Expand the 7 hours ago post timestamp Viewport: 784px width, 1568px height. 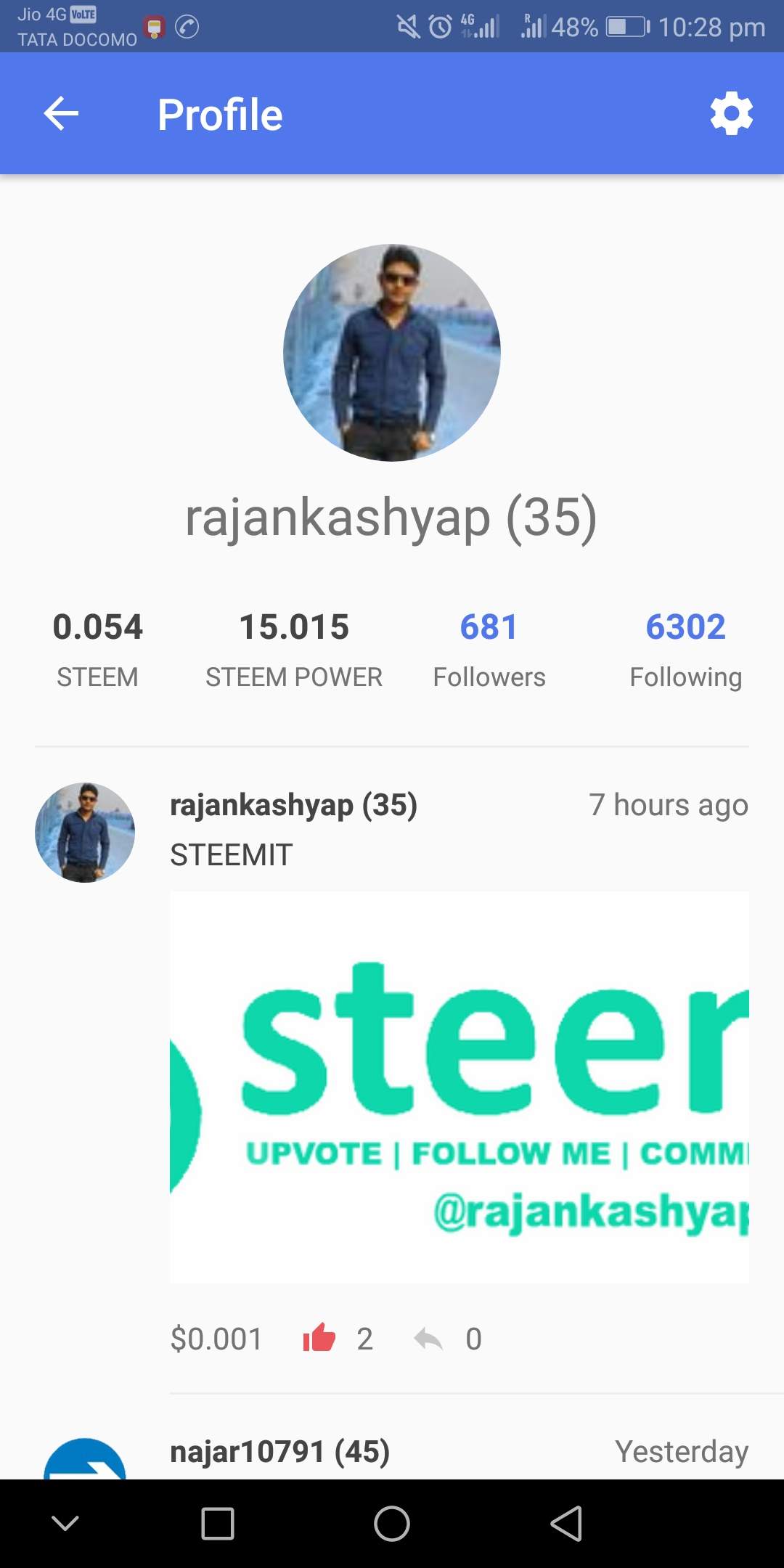pos(668,804)
